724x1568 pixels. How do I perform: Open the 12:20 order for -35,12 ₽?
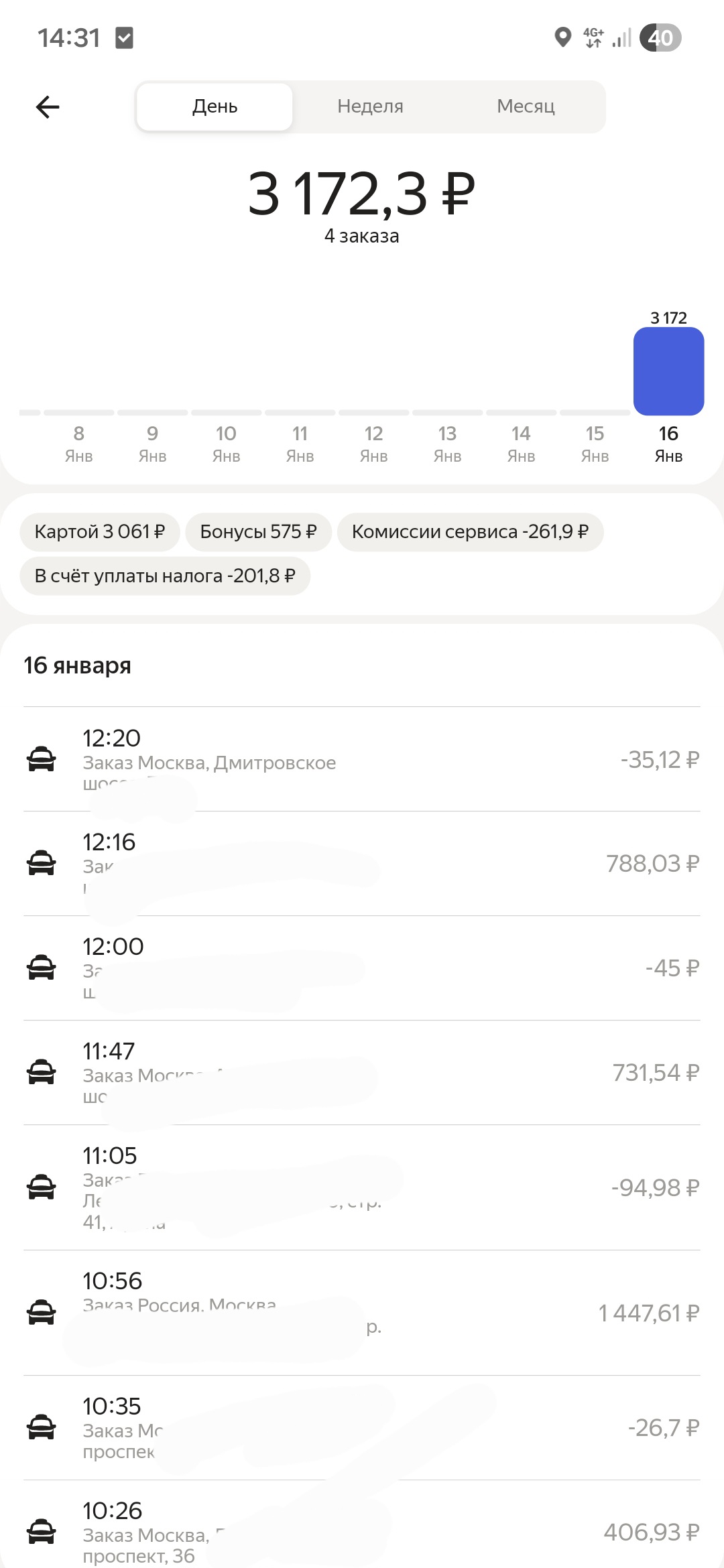coord(362,759)
